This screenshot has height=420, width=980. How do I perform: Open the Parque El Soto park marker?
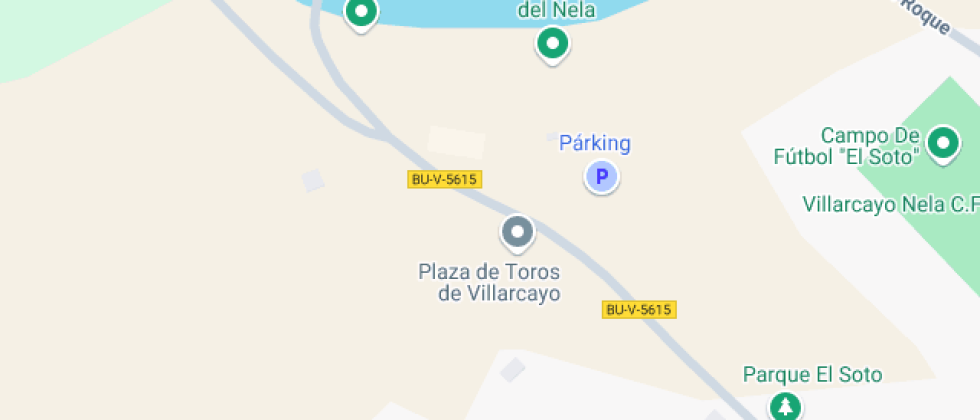[x=785, y=406]
